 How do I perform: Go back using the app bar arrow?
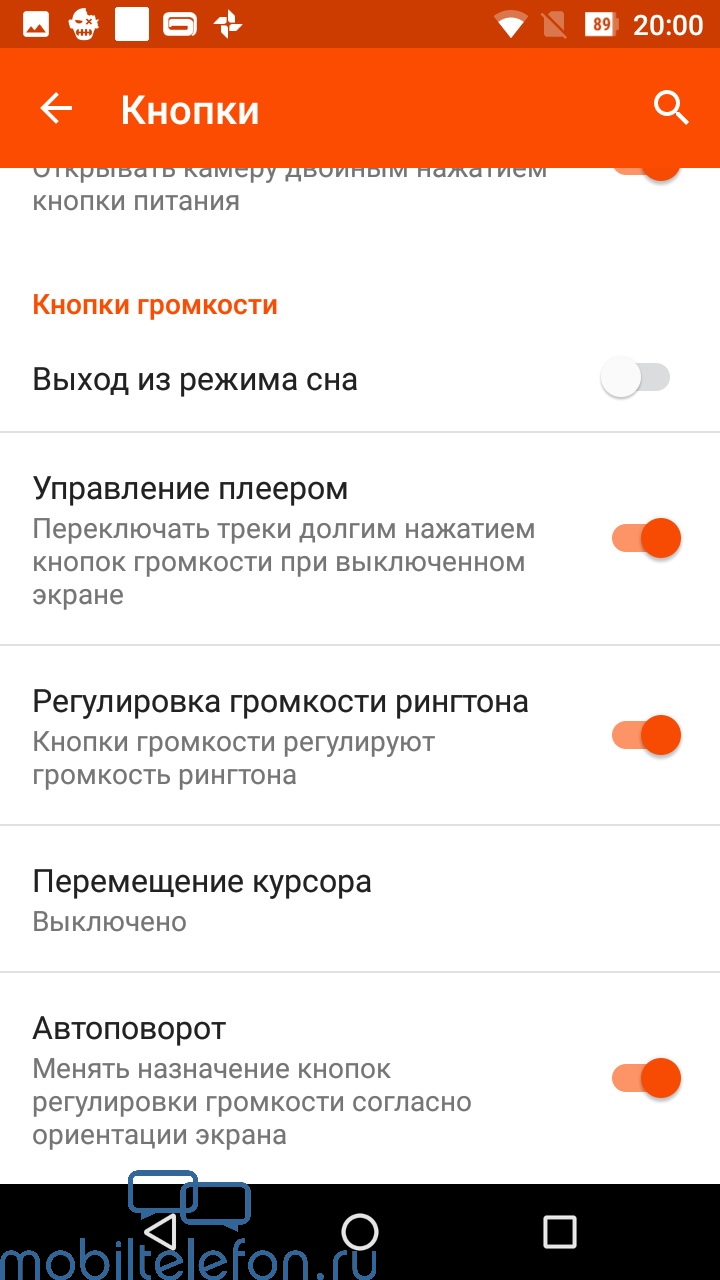[x=56, y=109]
